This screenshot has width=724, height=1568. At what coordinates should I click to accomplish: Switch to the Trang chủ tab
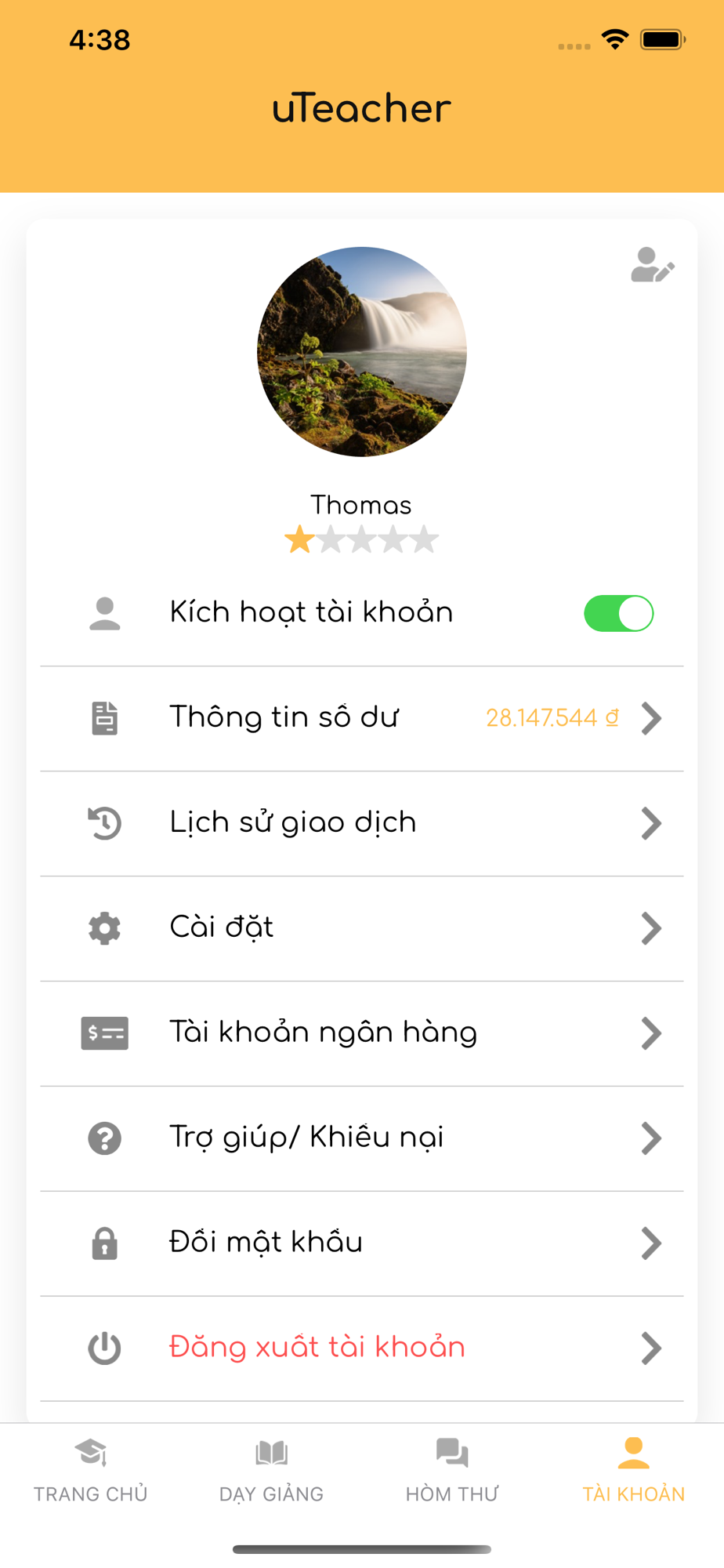91,1471
